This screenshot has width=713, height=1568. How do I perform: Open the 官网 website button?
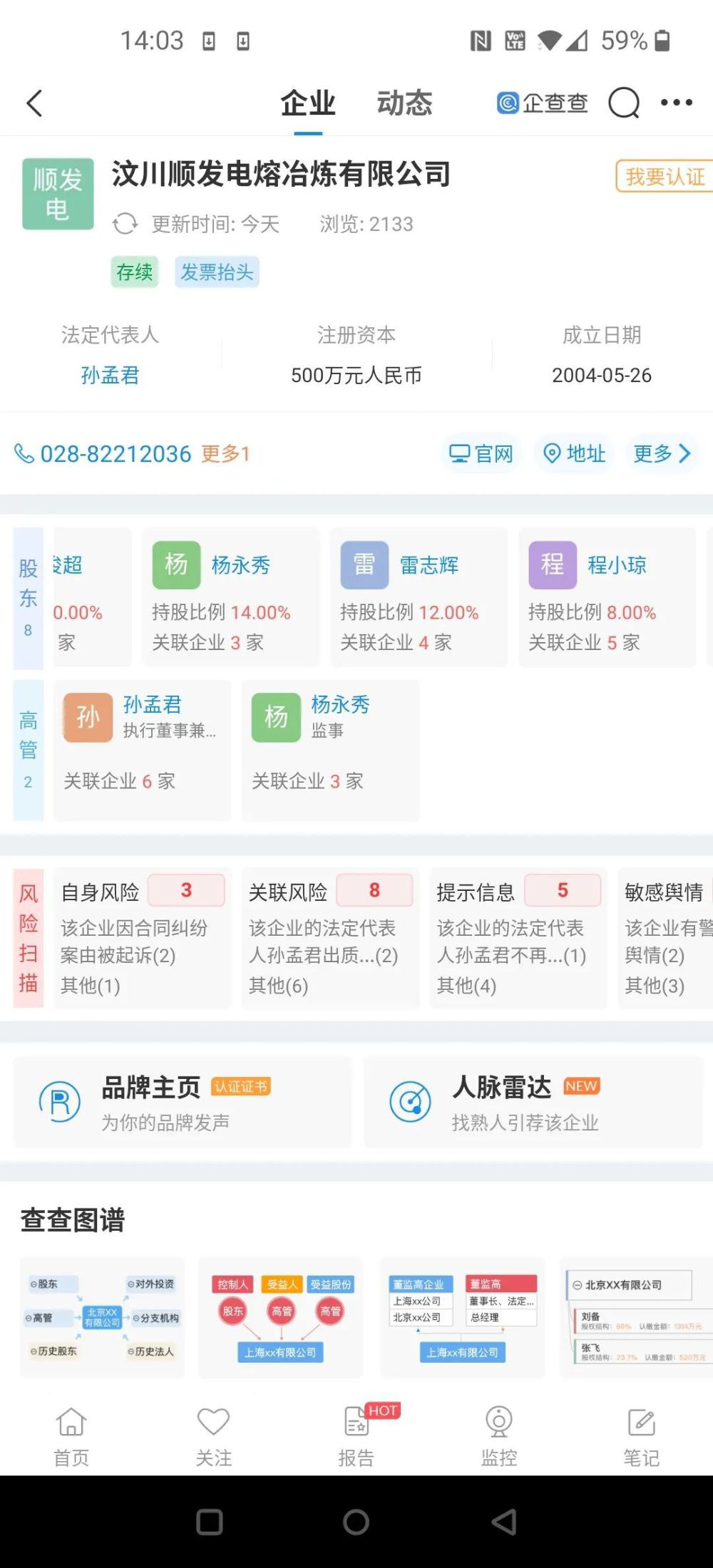pyautogui.click(x=481, y=454)
